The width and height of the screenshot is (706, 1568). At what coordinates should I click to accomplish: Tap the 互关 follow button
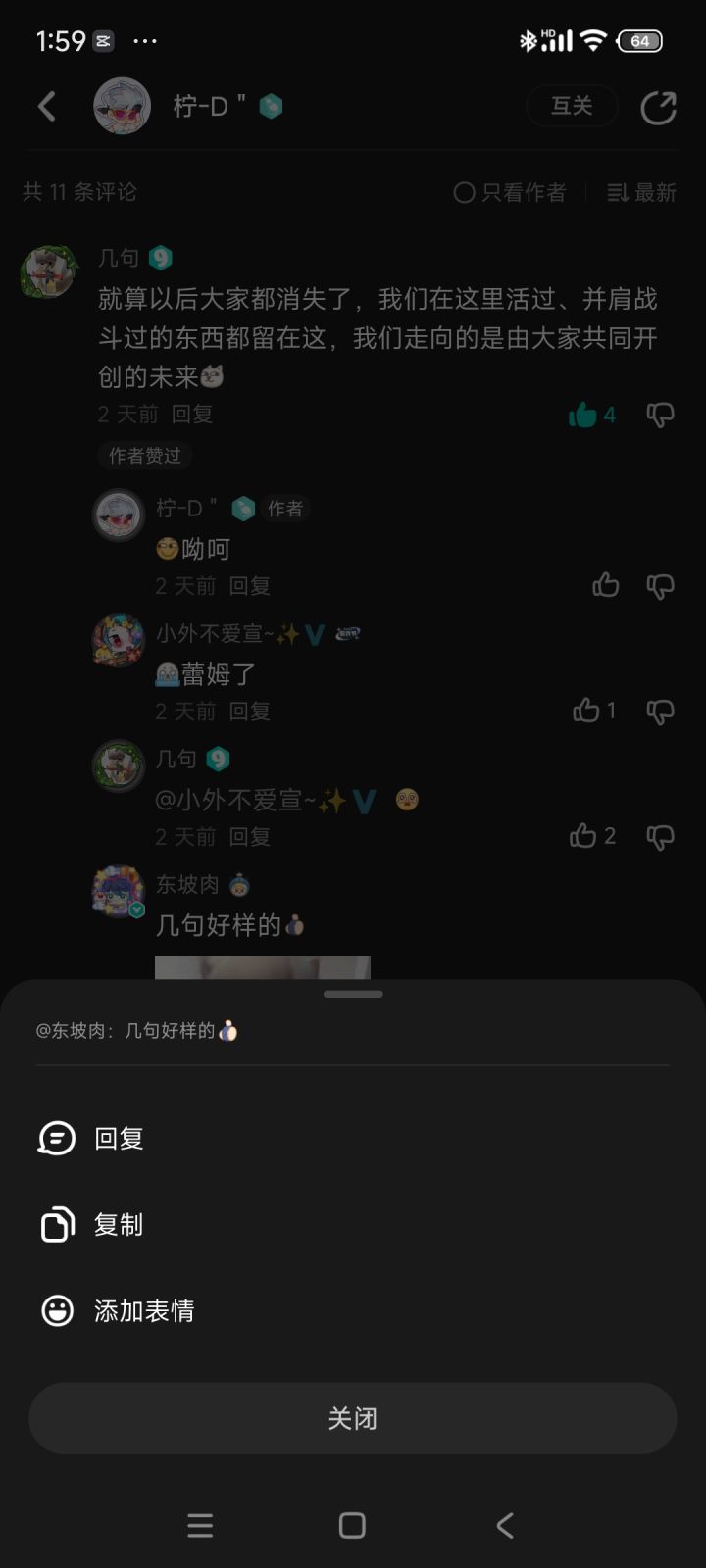pyautogui.click(x=572, y=106)
